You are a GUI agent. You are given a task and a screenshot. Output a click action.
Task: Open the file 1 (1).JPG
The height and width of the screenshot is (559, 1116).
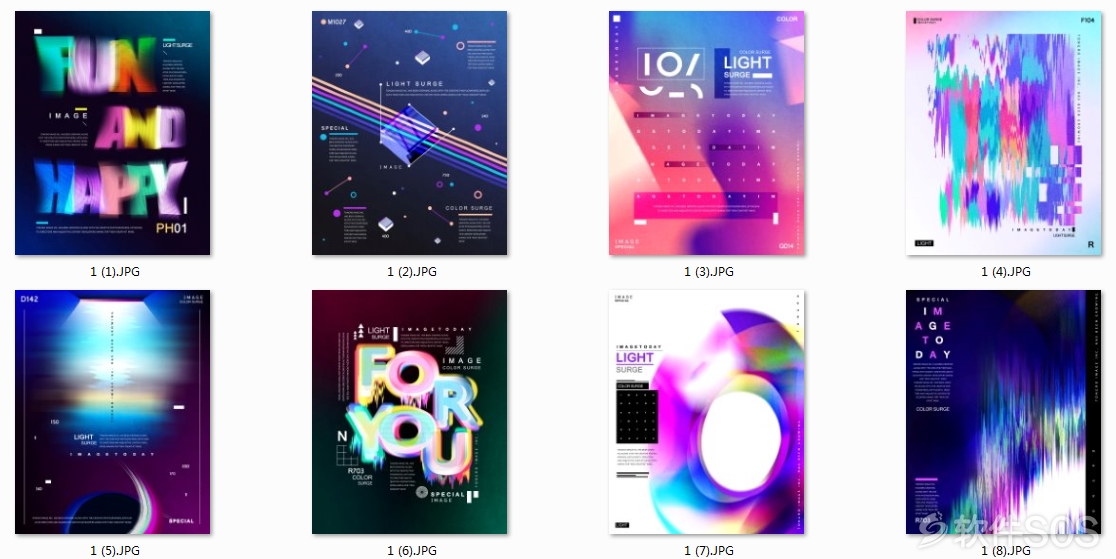pyautogui.click(x=113, y=133)
